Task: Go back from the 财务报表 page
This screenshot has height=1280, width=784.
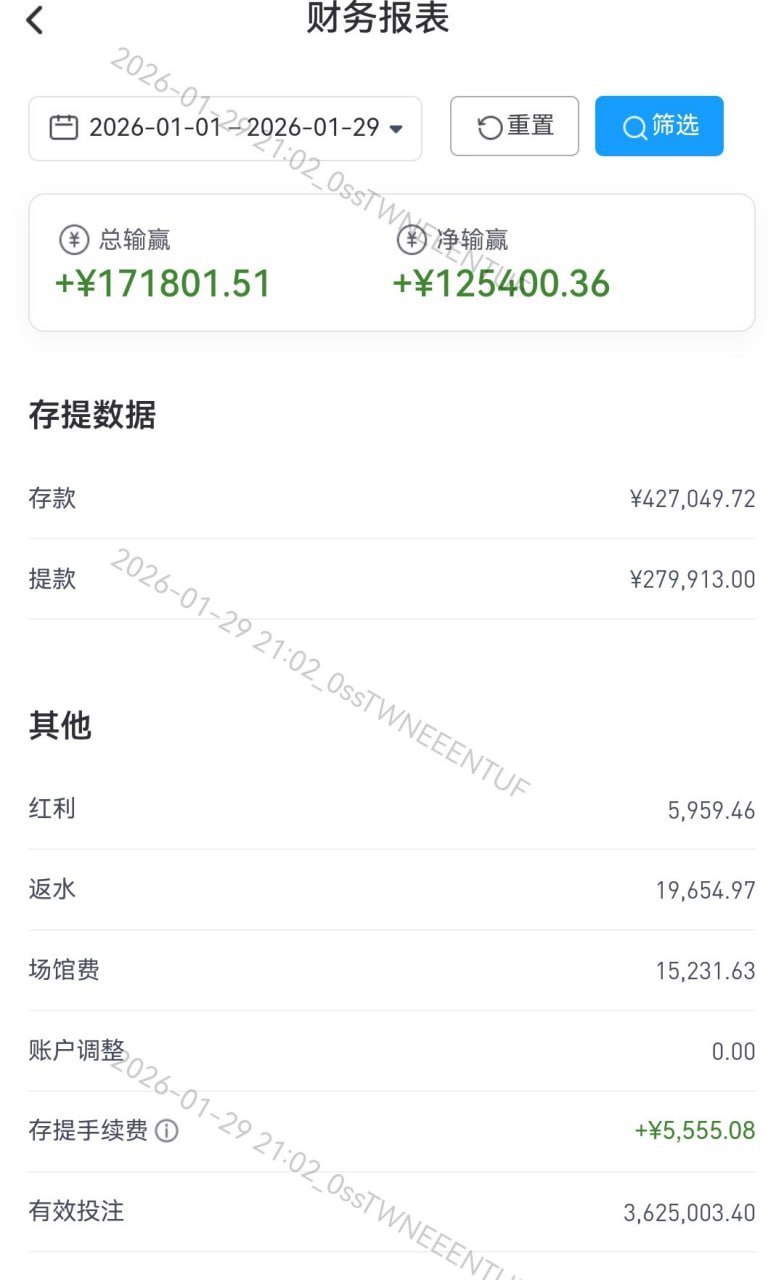Action: (35, 20)
